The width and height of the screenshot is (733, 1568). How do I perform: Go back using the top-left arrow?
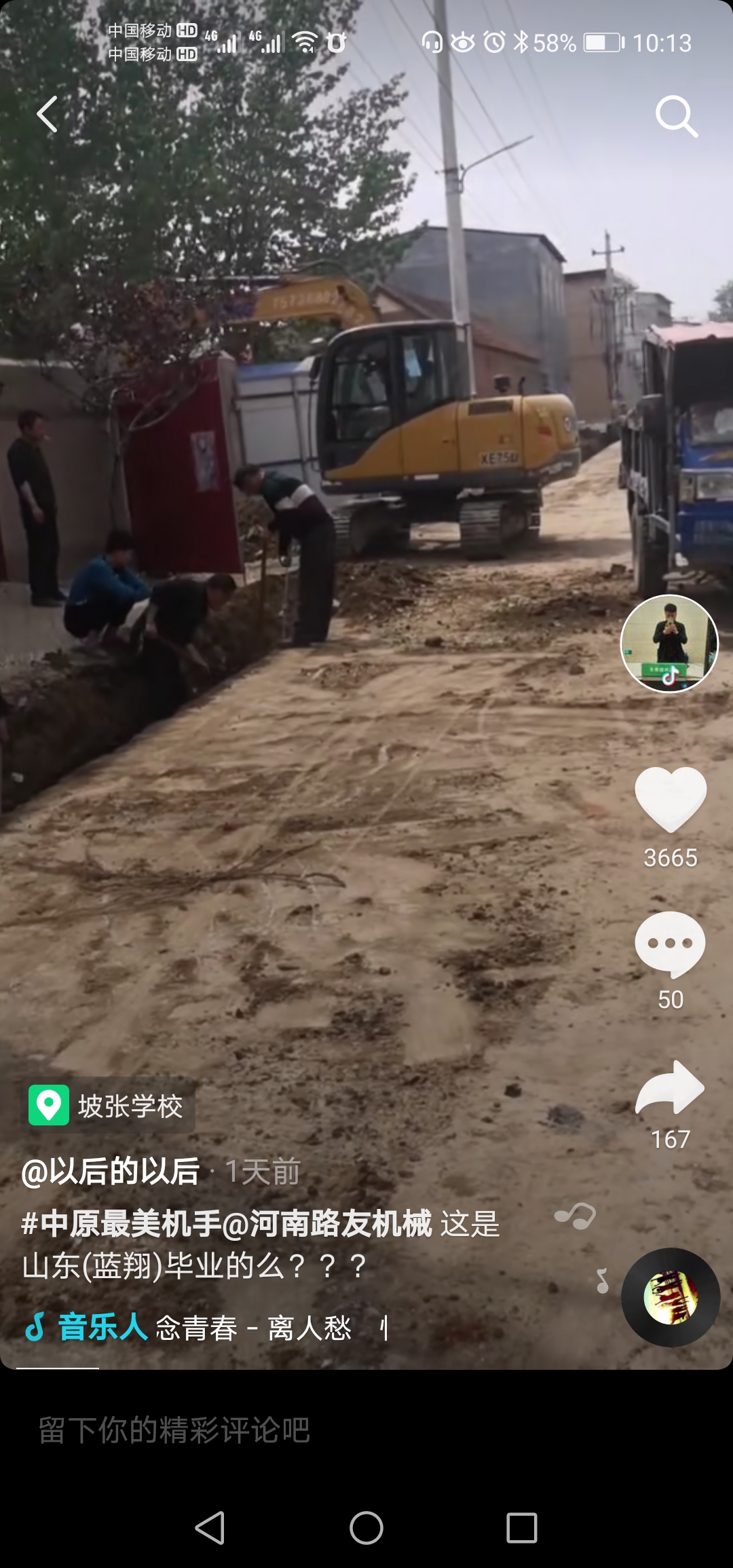coord(48,114)
